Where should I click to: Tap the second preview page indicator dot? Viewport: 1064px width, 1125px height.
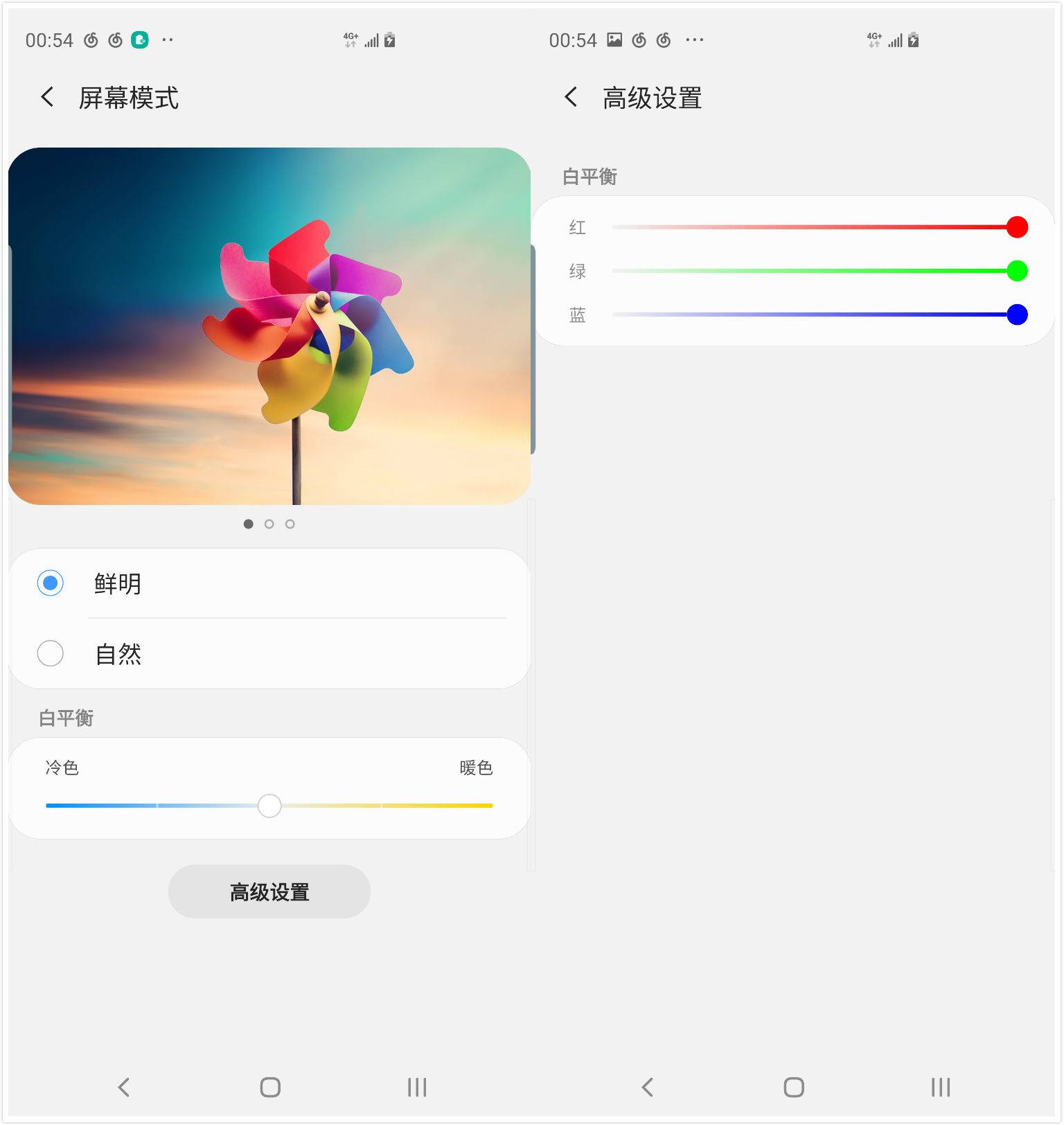(x=269, y=524)
